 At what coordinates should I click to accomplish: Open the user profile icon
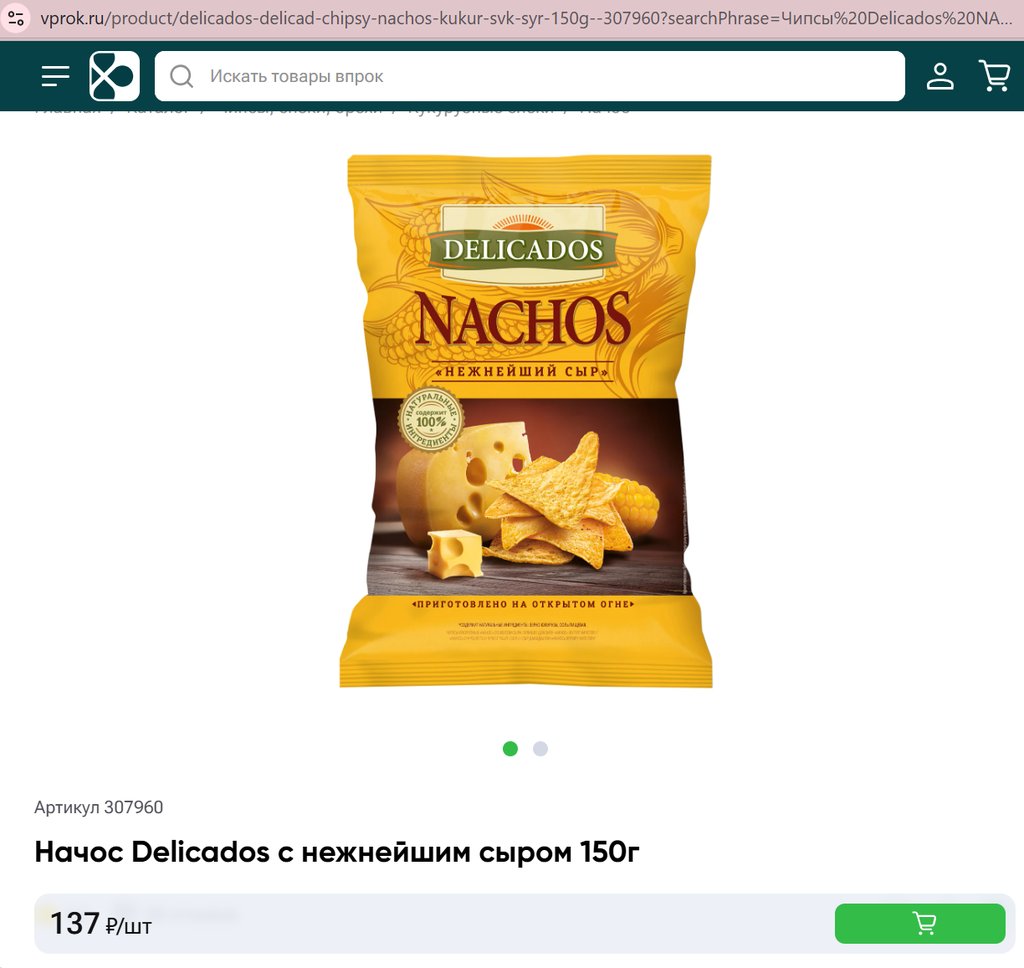click(940, 76)
